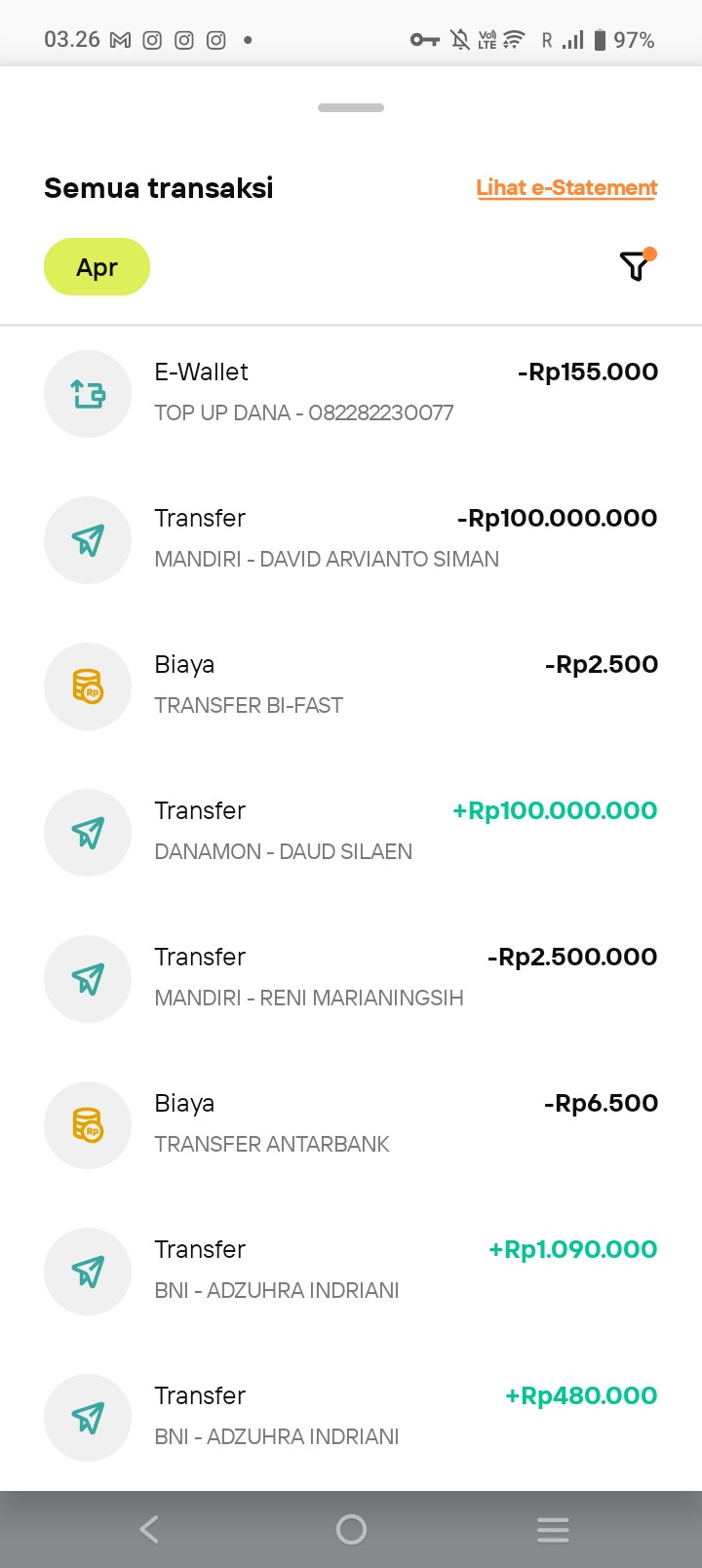702x1568 pixels.
Task: Open the transaction filter icon
Action: click(635, 266)
